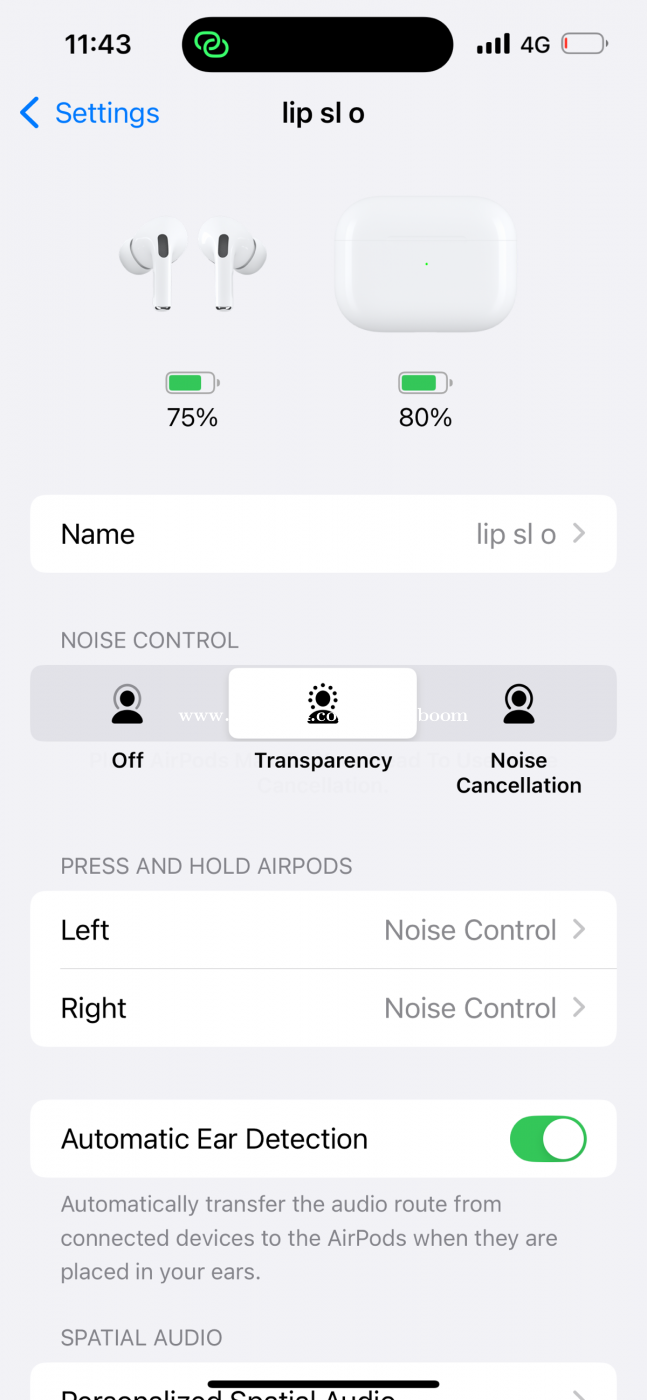The height and width of the screenshot is (1400, 647).
Task: Open Right press and hold setting
Action: [x=323, y=1008]
